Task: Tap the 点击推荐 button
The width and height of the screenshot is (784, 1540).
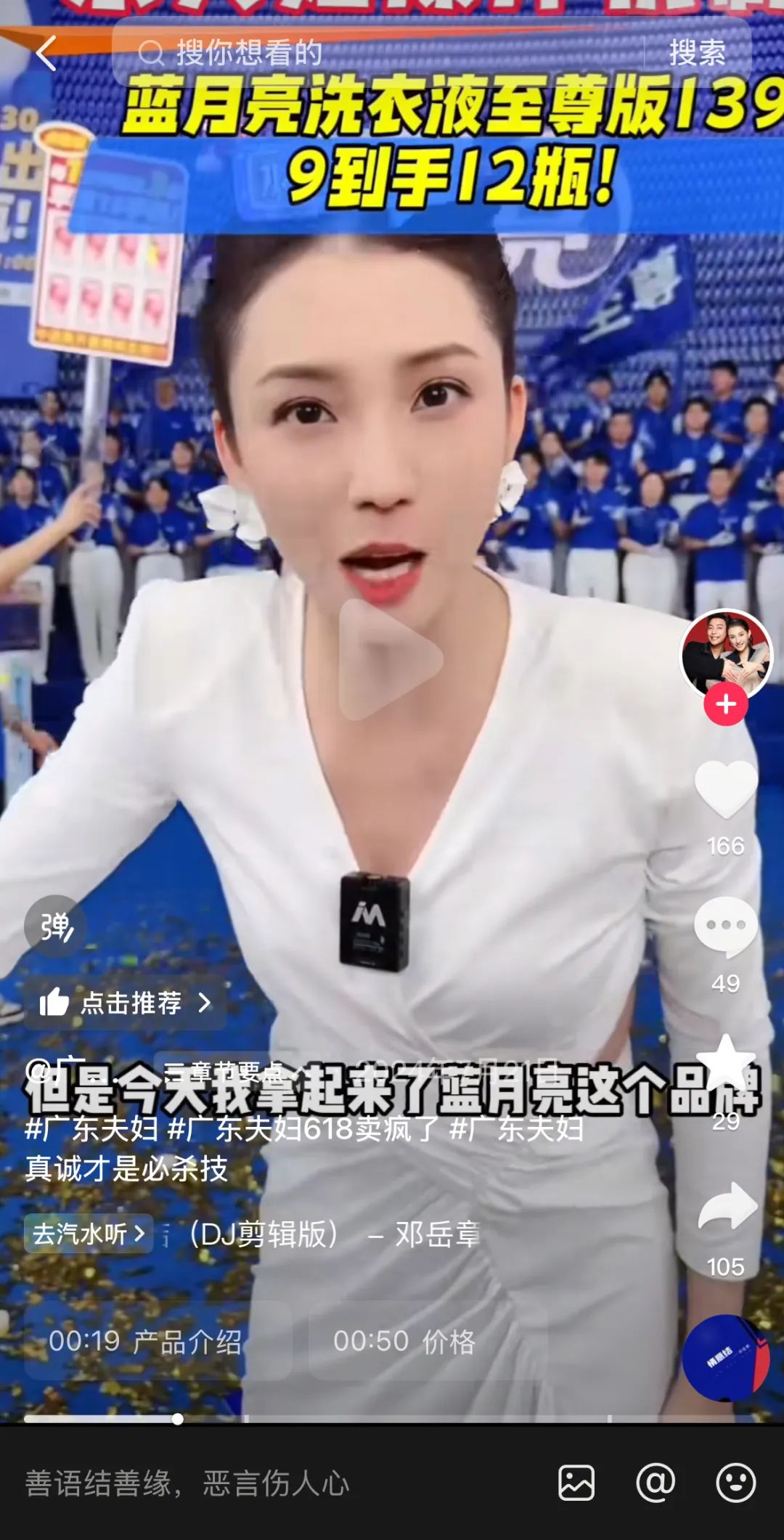Action: pyautogui.click(x=125, y=1003)
